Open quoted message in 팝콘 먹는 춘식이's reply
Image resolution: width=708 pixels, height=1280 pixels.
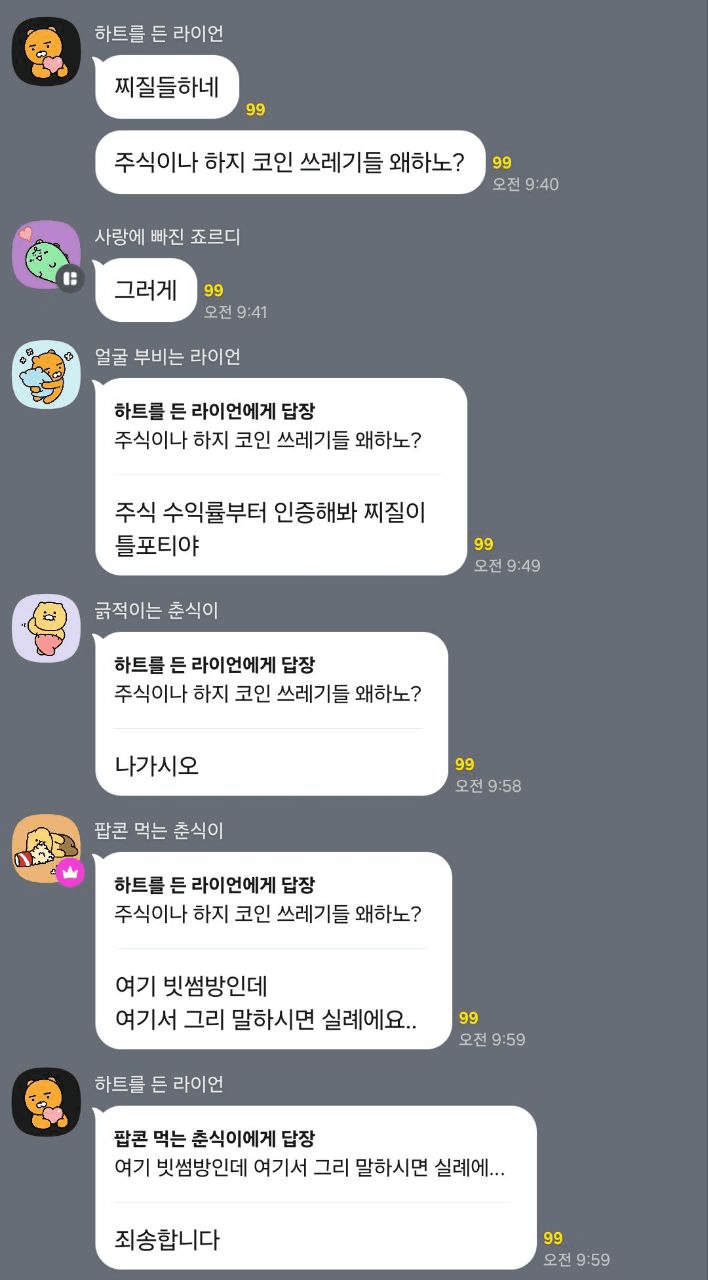(x=268, y=900)
